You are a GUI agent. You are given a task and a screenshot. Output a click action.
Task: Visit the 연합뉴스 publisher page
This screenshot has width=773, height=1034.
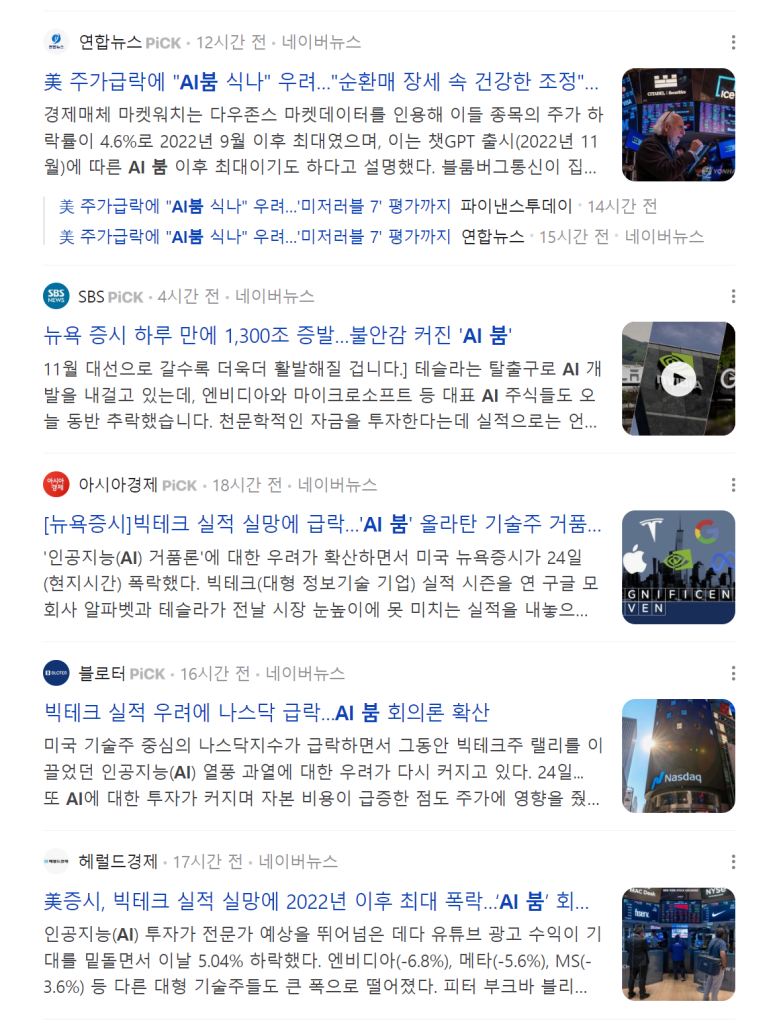pyautogui.click(x=110, y=43)
